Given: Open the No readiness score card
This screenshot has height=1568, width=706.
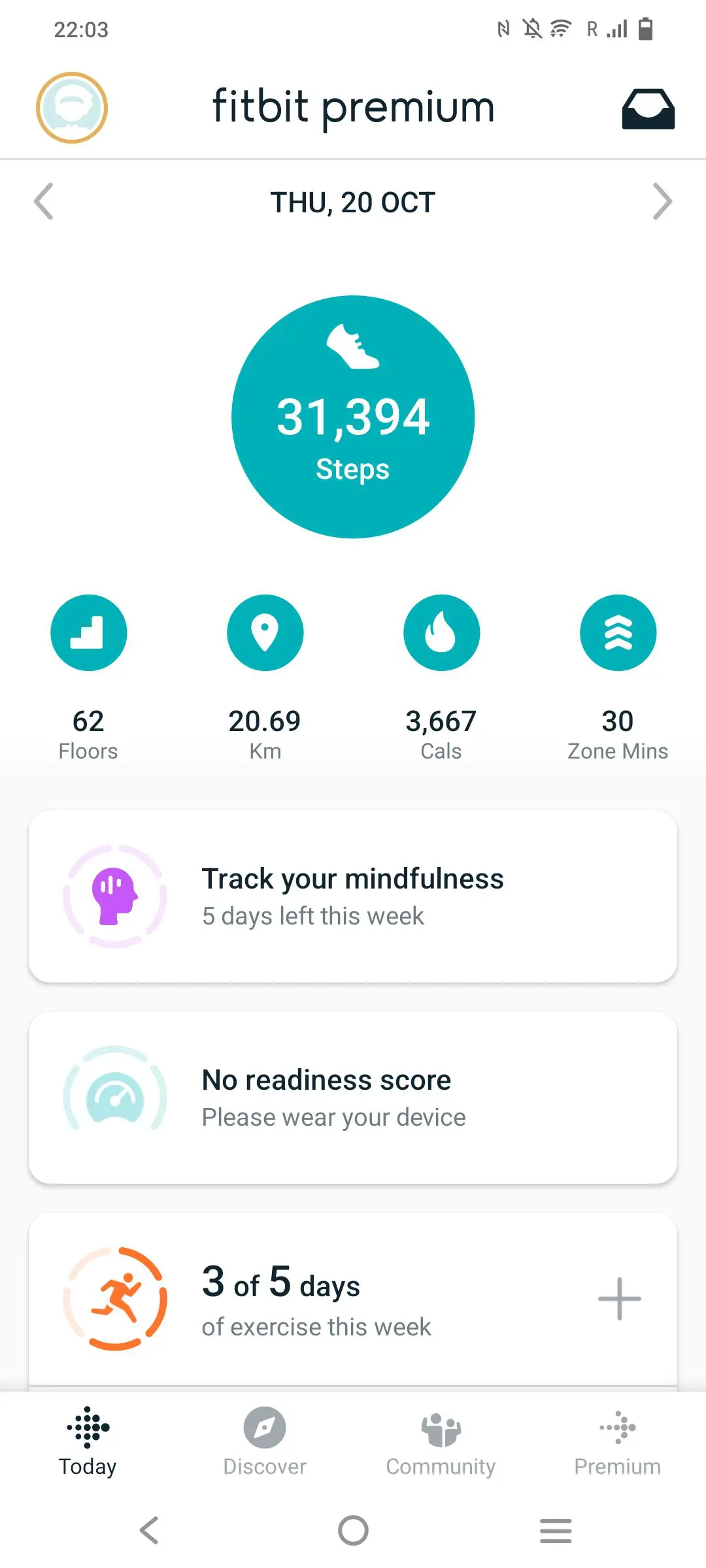Looking at the screenshot, I should coord(353,1097).
